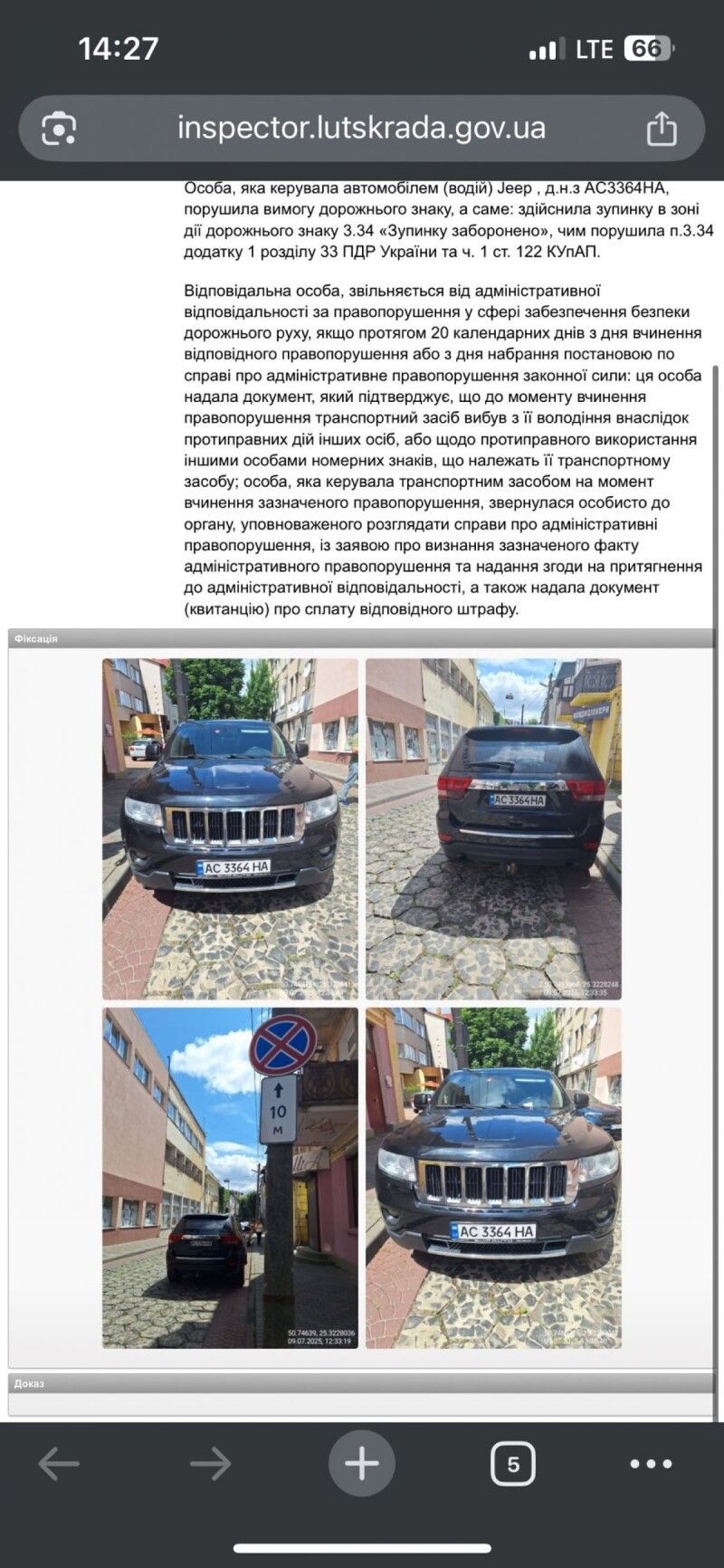Open a new tab with the plus button
Screen dimensions: 724x1568
click(362, 1463)
